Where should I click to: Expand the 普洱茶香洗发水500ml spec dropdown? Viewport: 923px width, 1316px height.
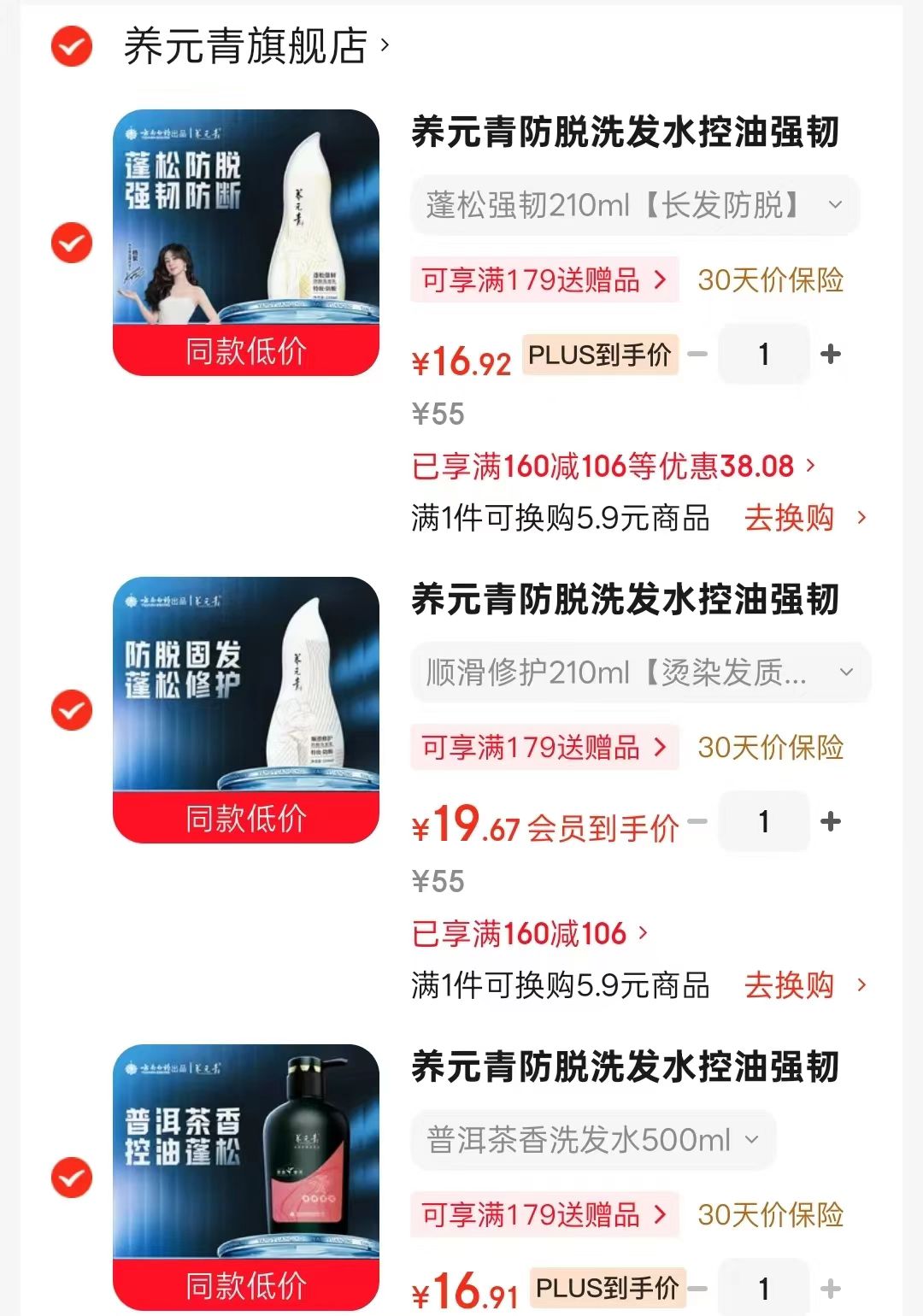tap(593, 1140)
